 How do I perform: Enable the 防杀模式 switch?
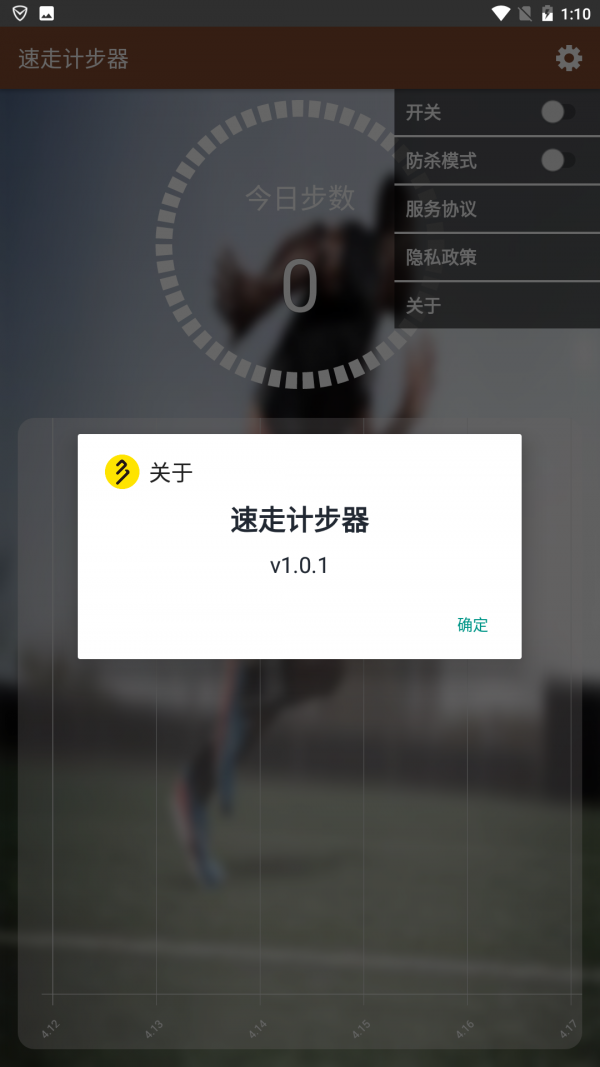click(557, 160)
